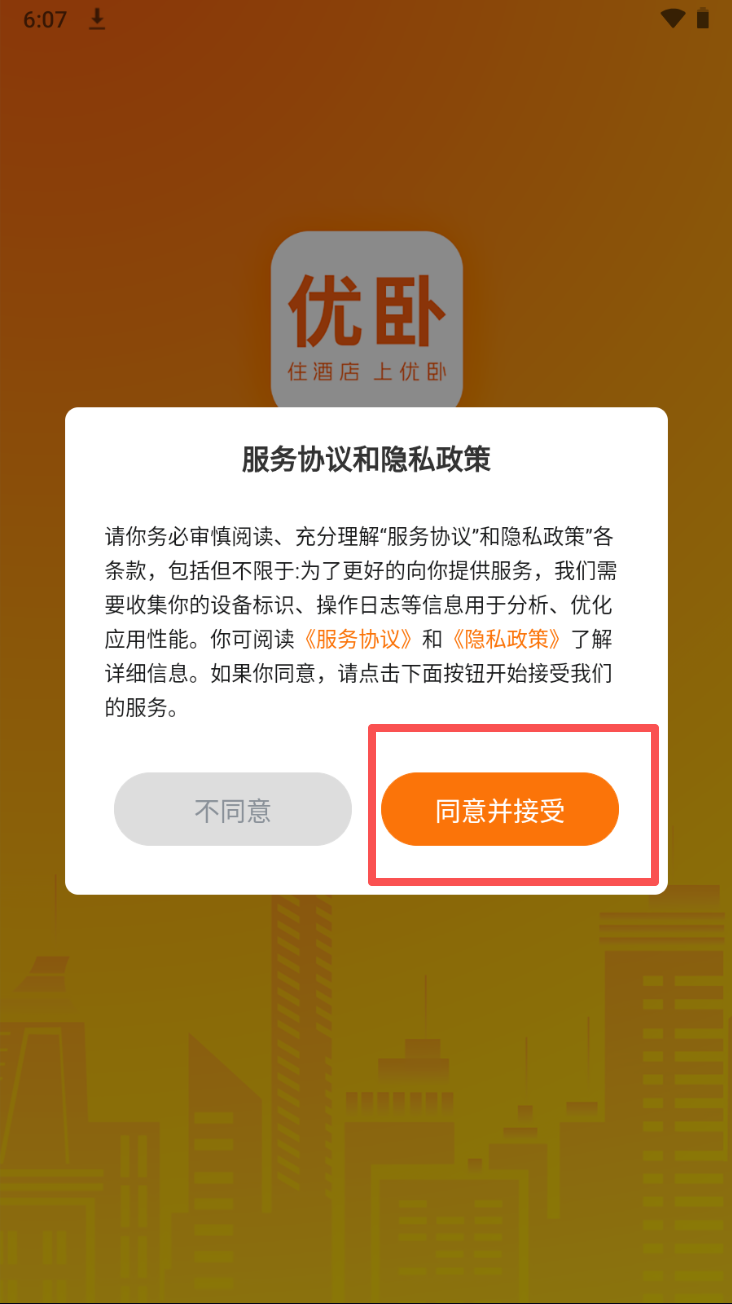Tap the 同意并接受 button
The height and width of the screenshot is (1304, 732).
click(x=499, y=809)
